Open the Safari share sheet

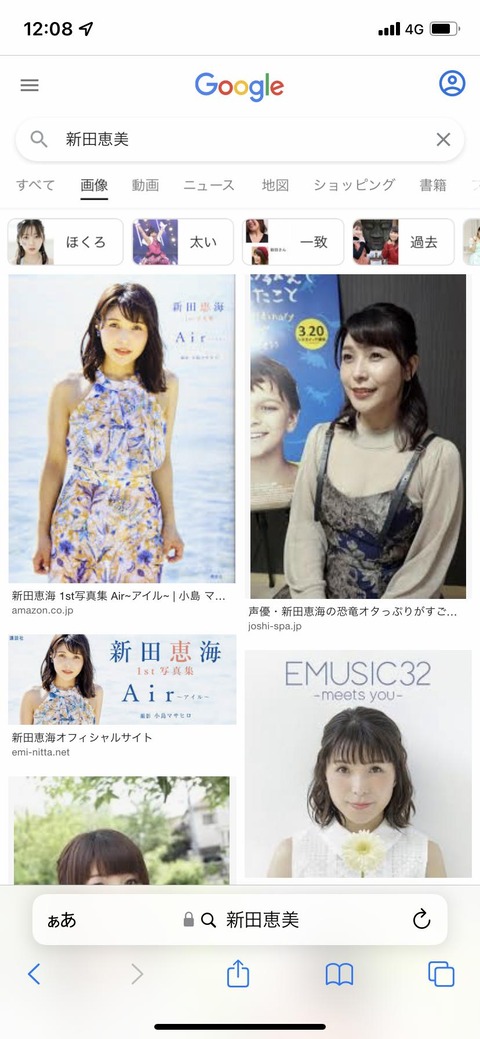click(238, 974)
